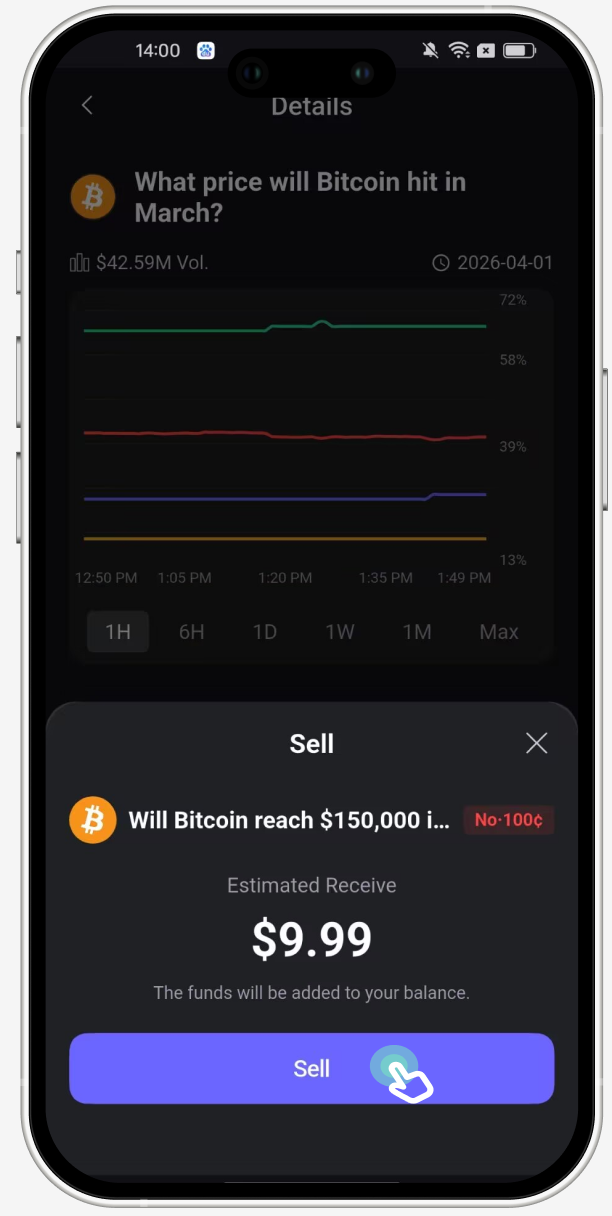
Task: Show the 1W chart range
Action: tap(340, 632)
